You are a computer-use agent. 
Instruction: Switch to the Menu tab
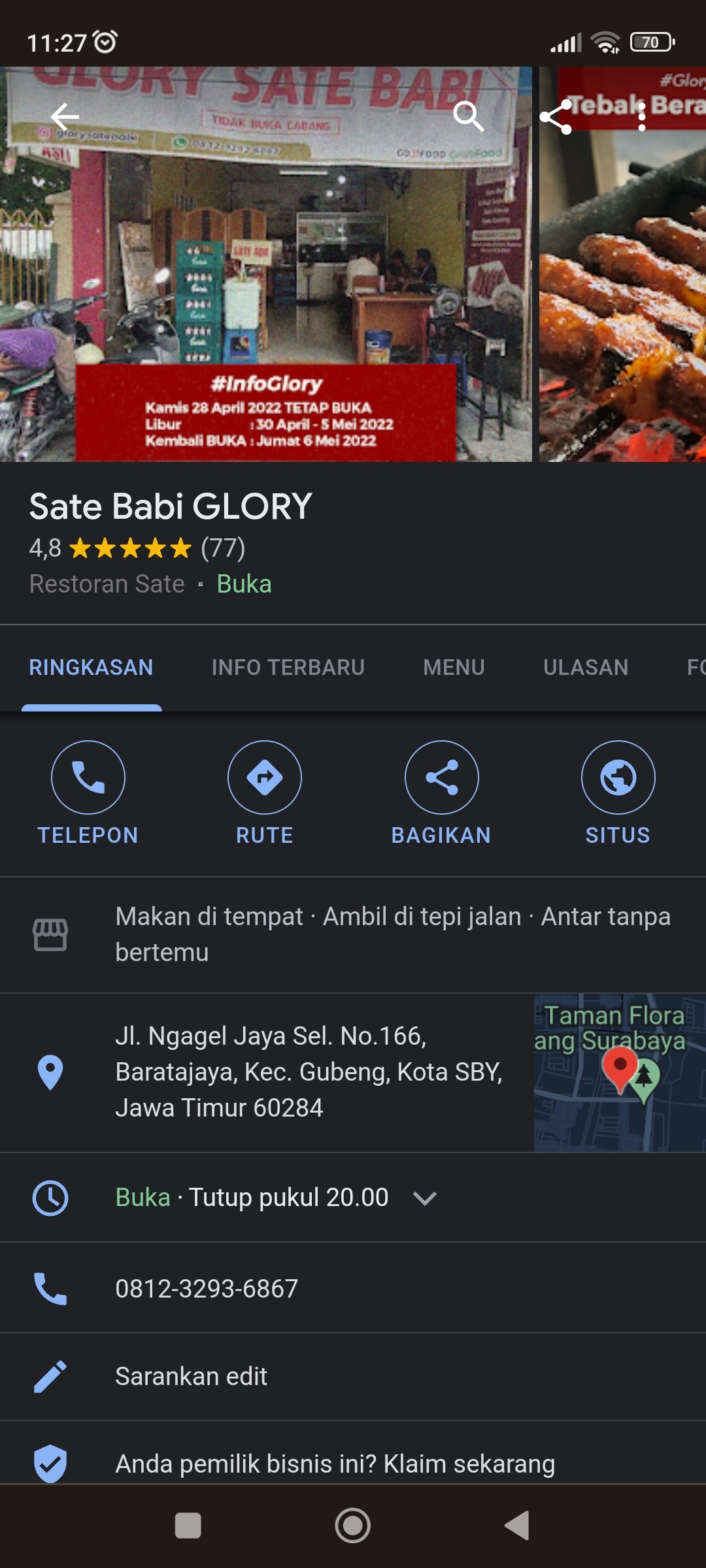click(x=454, y=667)
